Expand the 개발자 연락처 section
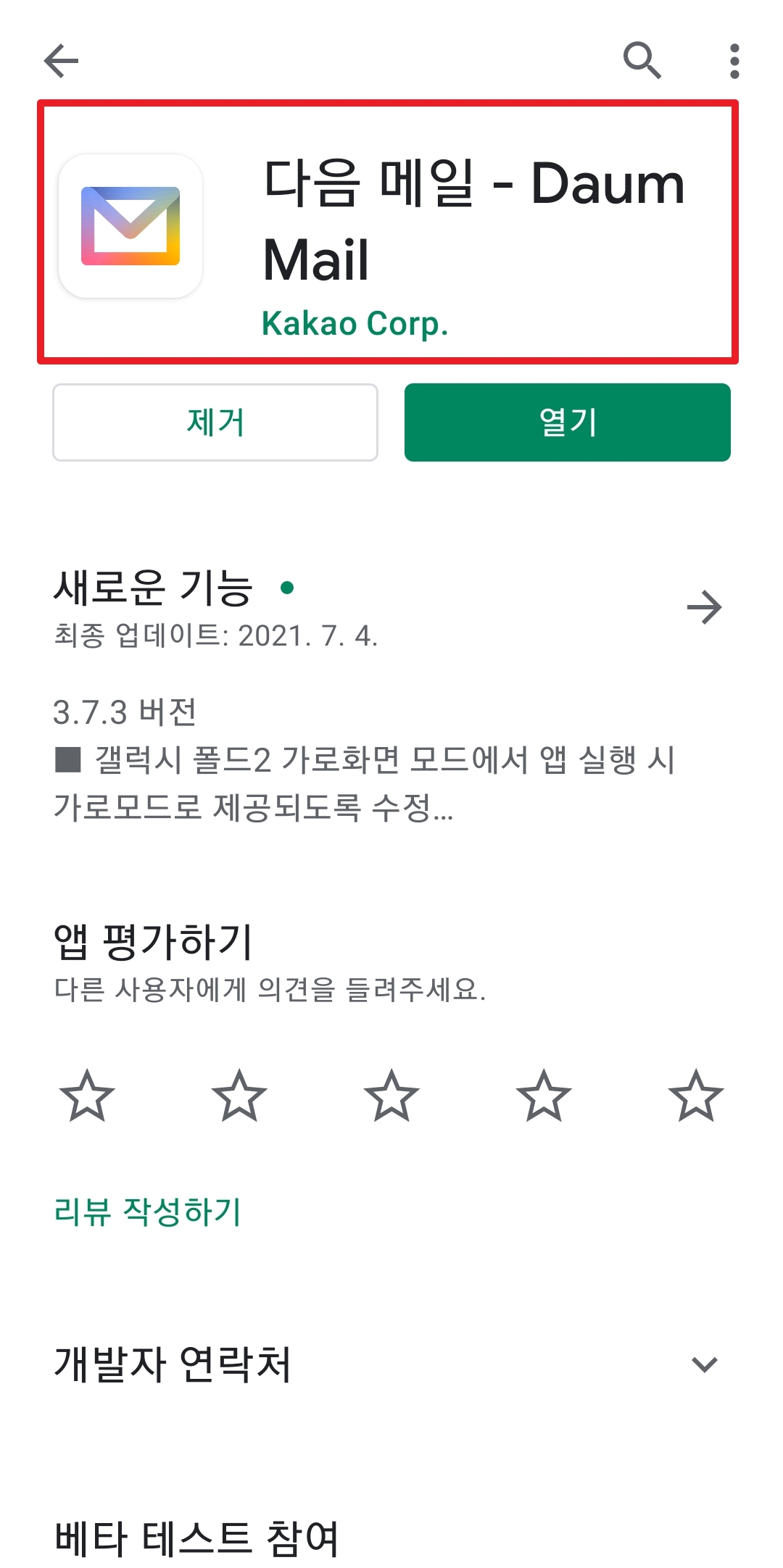The image size is (783, 1568). [x=704, y=1364]
